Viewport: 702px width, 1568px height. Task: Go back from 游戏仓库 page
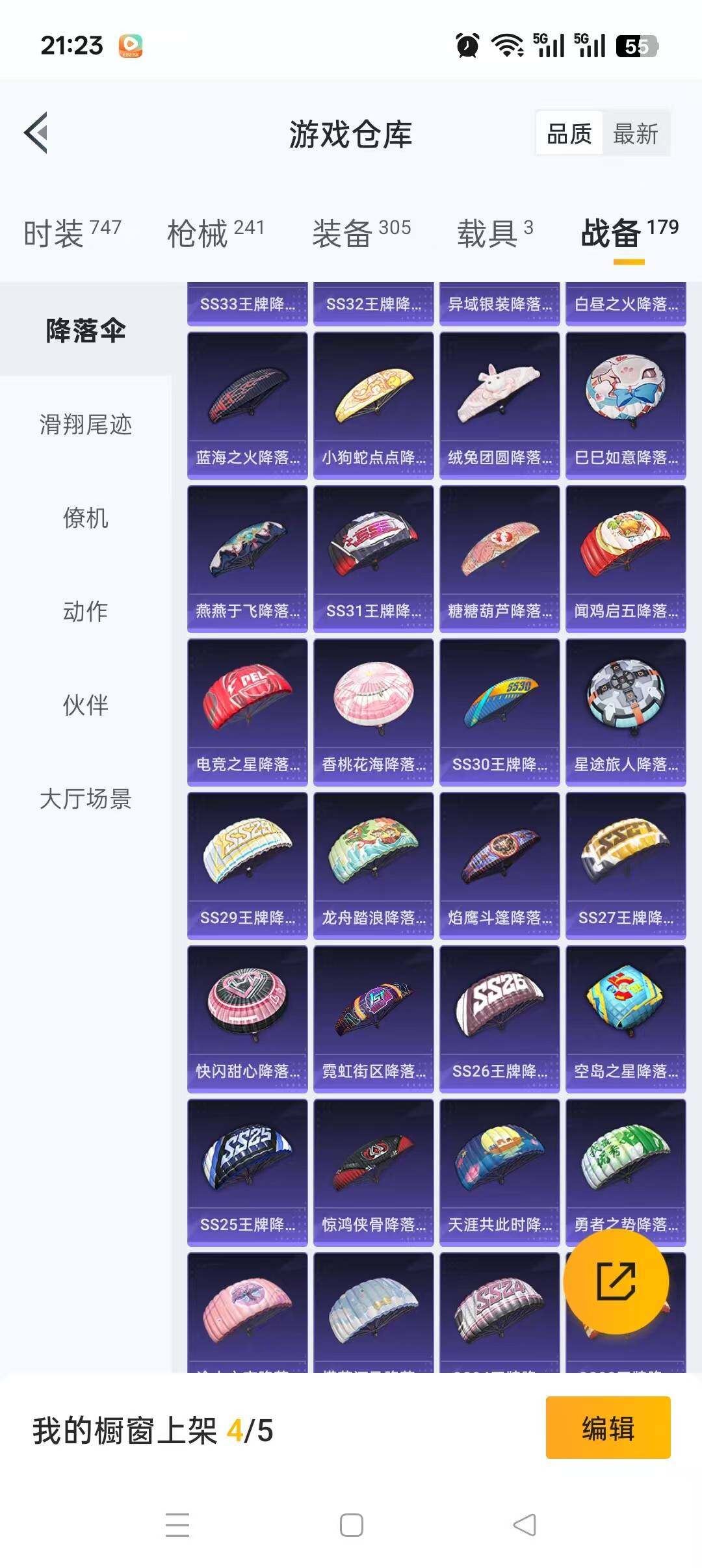36,133
